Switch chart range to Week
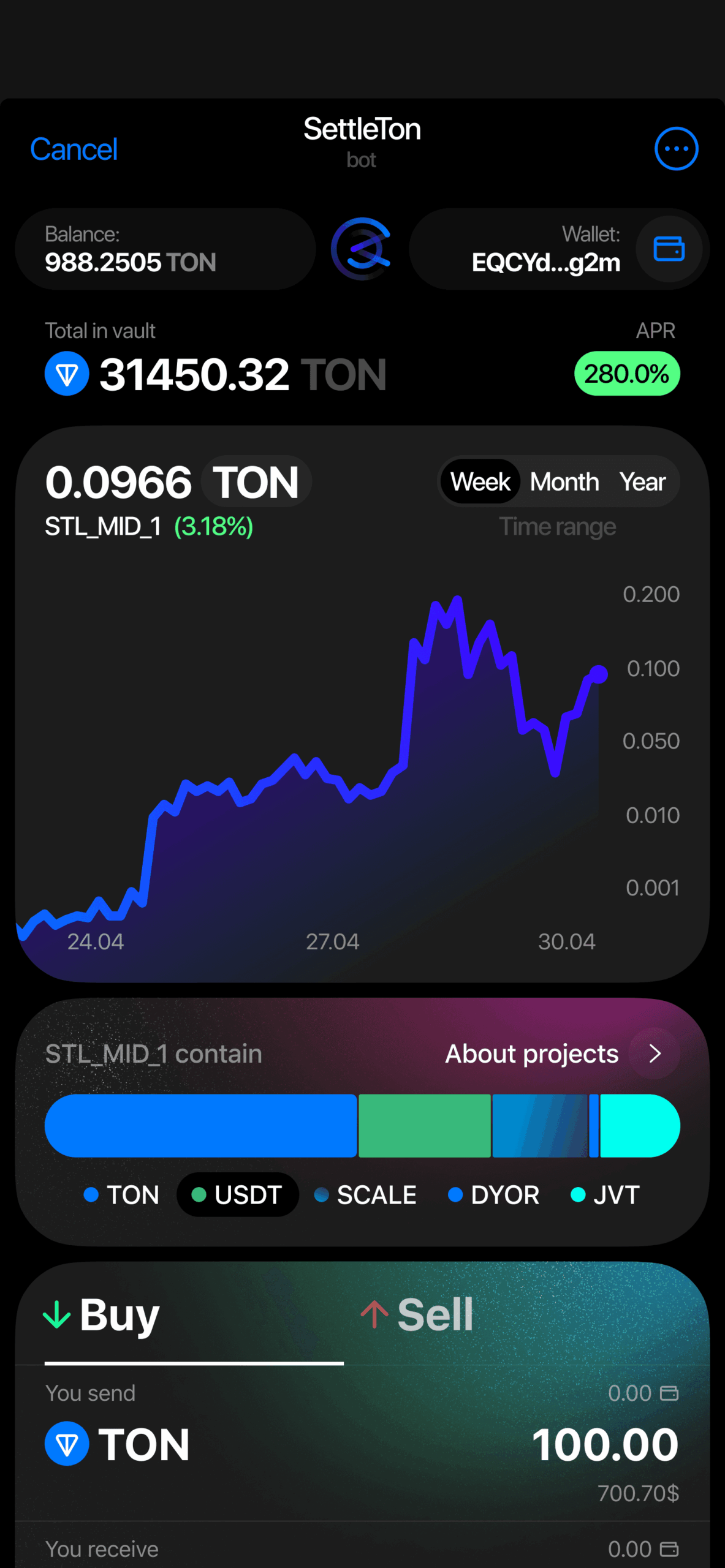The width and height of the screenshot is (725, 1568). [x=480, y=482]
